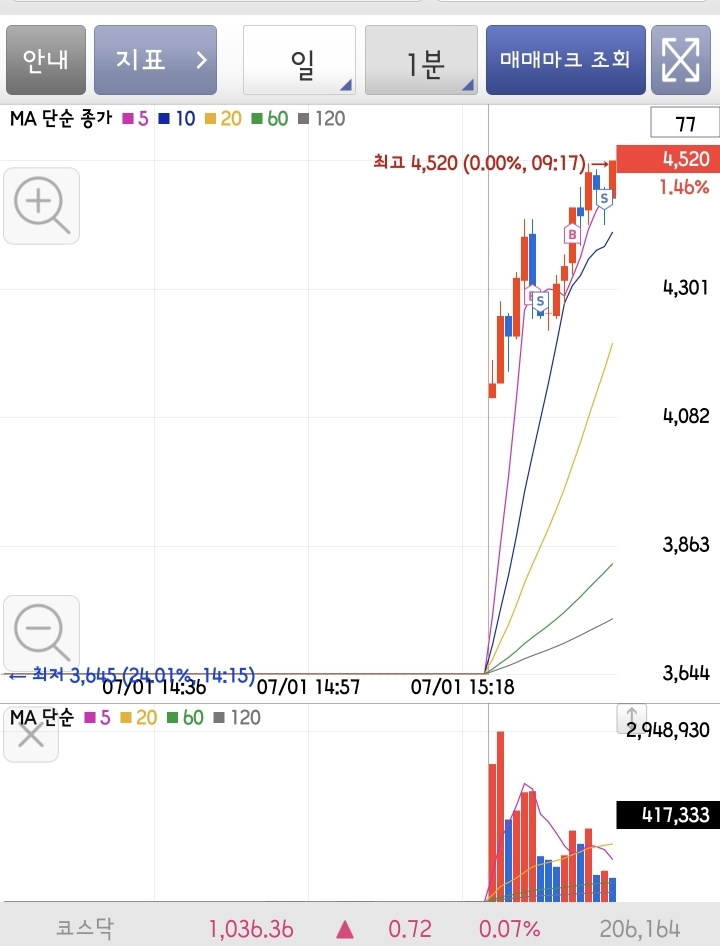Tap the candle count box showing 77
This screenshot has height=946, width=720.
pyautogui.click(x=685, y=123)
